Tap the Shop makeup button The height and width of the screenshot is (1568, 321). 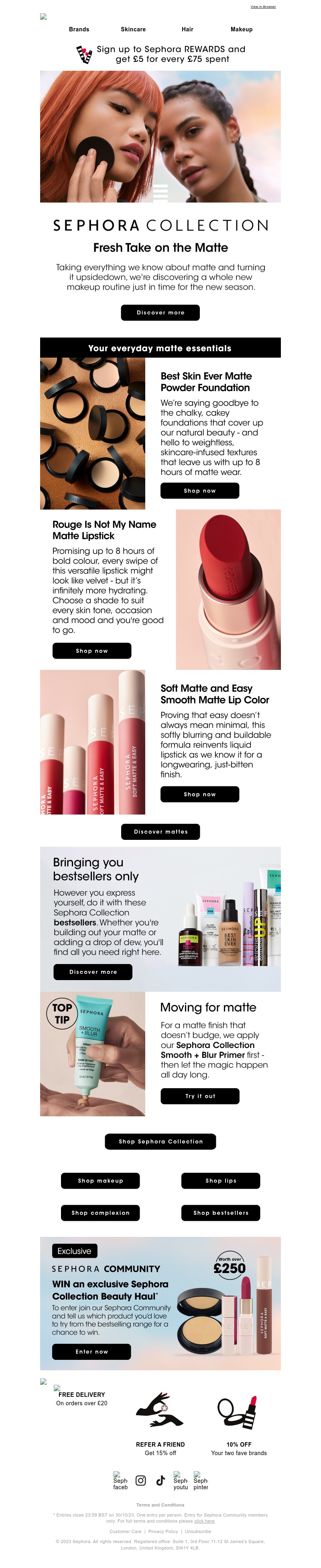tap(100, 1181)
